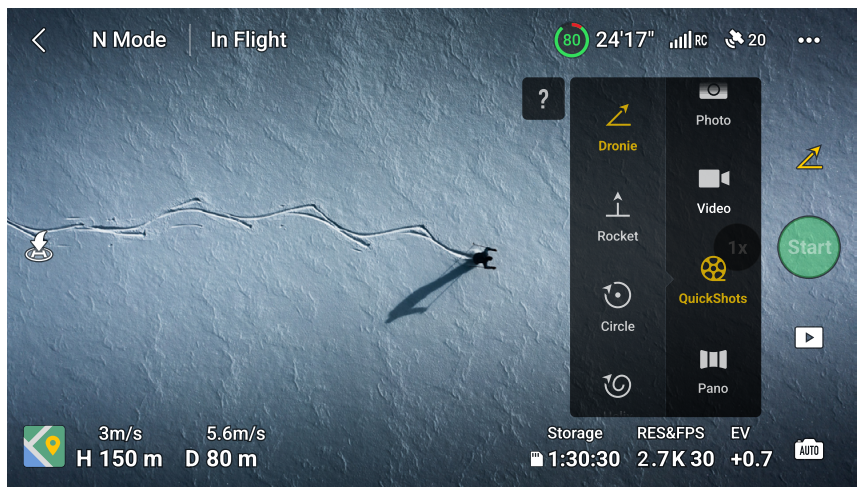Open RES&FPS 2.7K 30 settings
863x495 pixels.
(675, 448)
